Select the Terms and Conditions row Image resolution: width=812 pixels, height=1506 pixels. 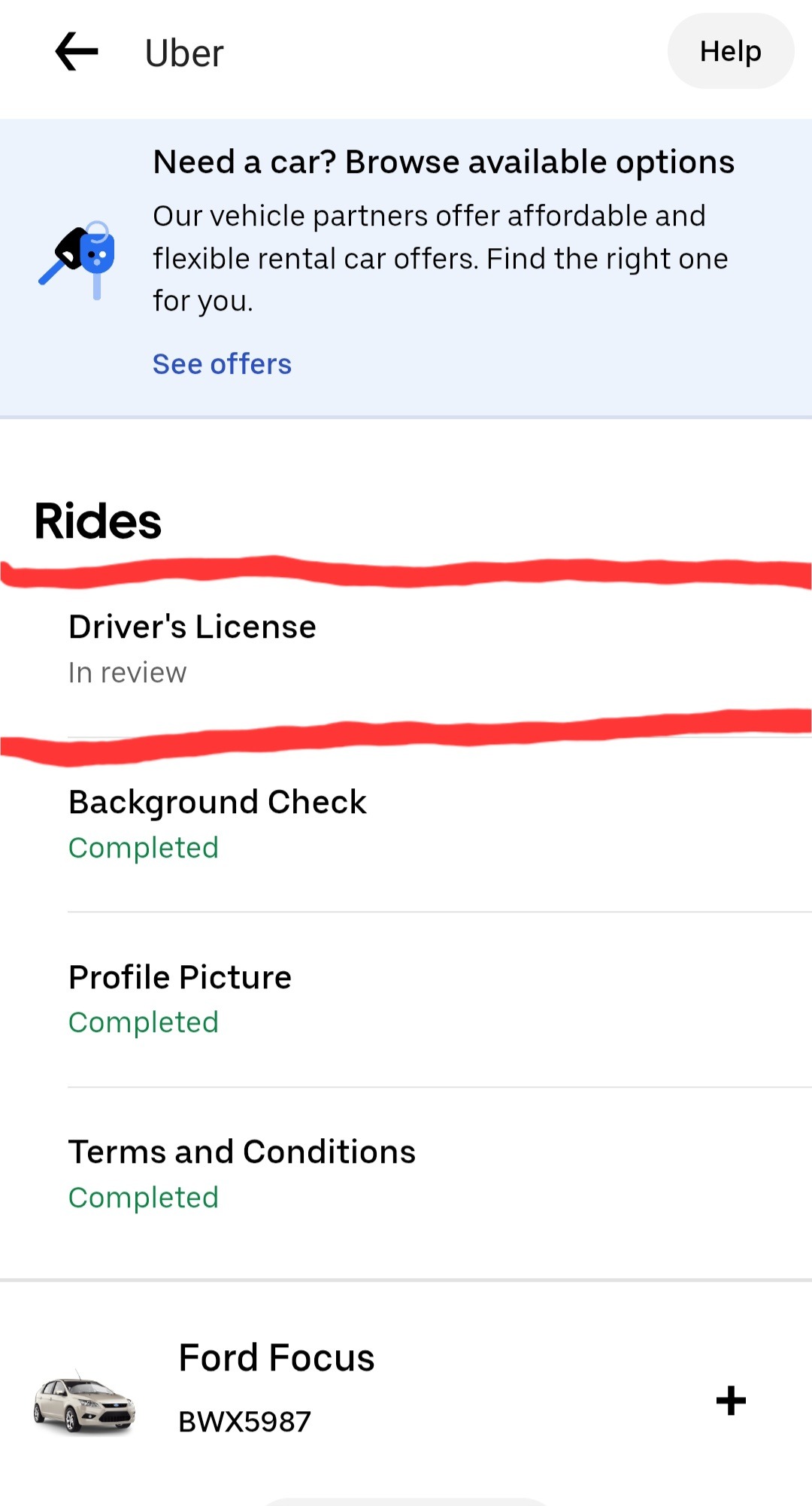[406, 1174]
